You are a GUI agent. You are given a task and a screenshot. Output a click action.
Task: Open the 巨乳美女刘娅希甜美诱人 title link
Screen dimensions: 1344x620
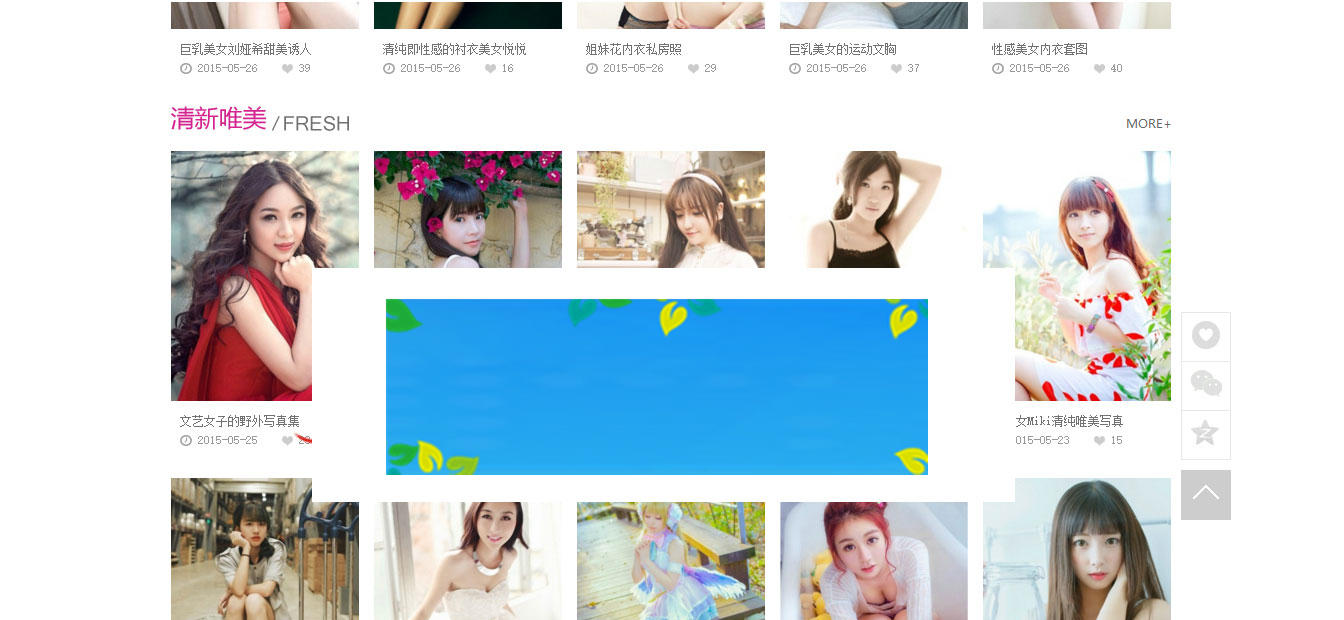(x=245, y=49)
